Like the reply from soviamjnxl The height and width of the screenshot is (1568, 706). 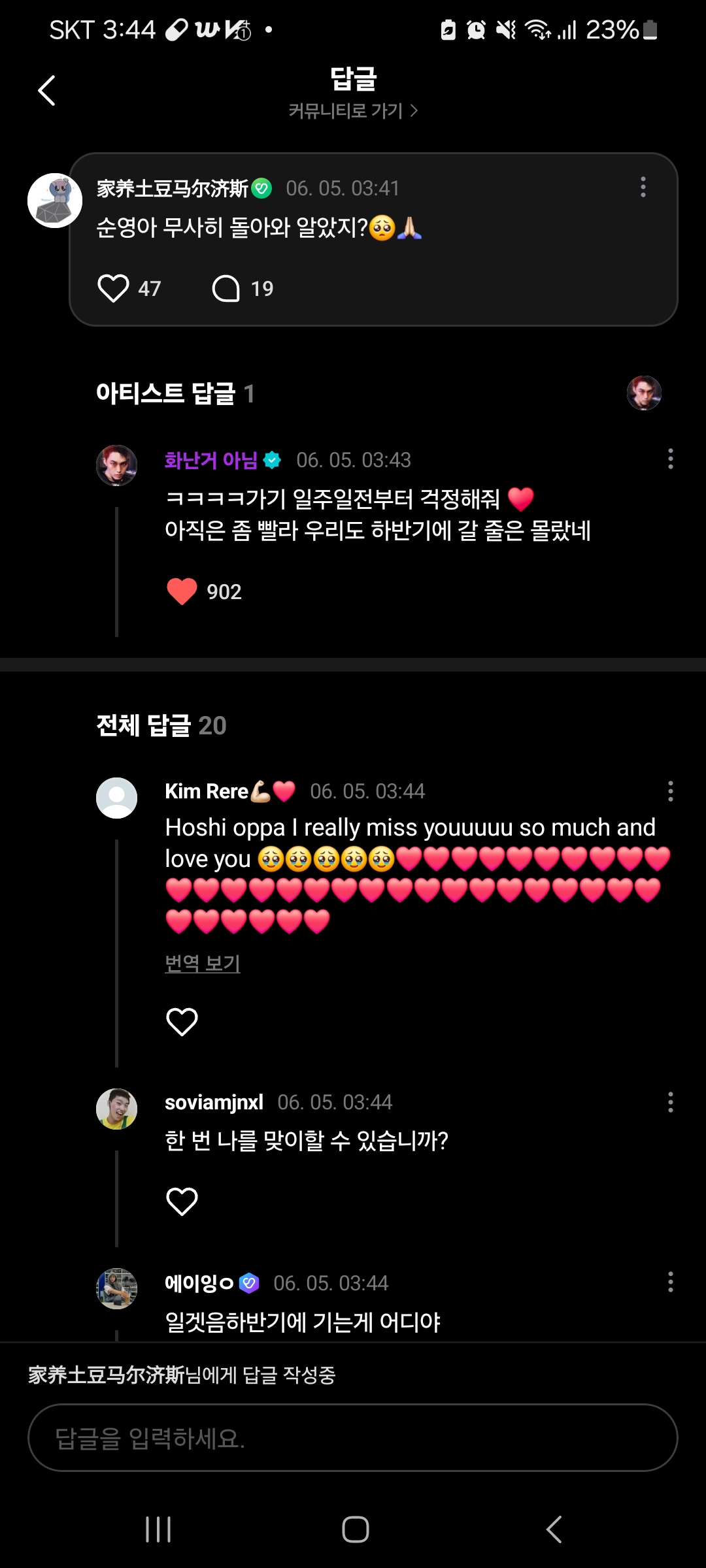(182, 1201)
